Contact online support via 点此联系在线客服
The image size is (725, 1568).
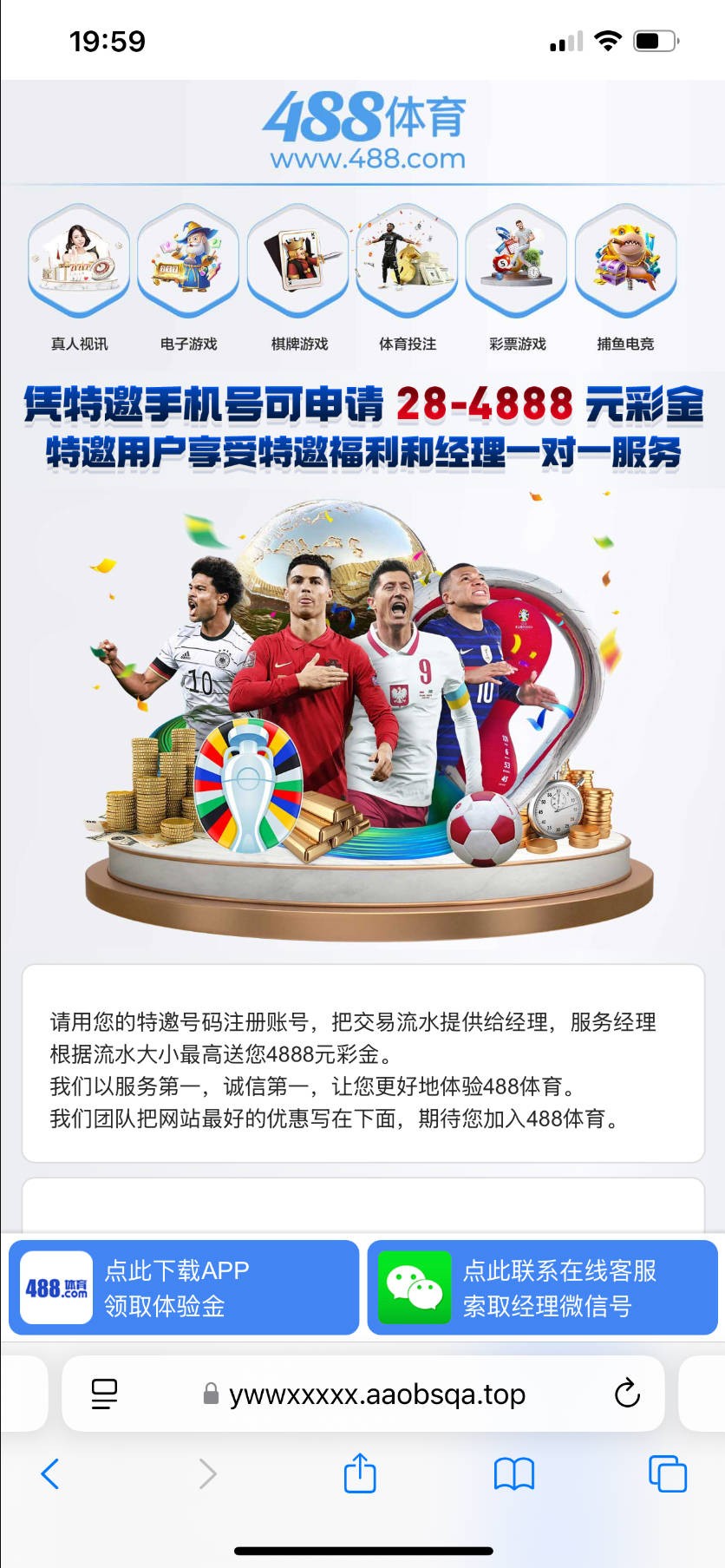click(542, 1288)
